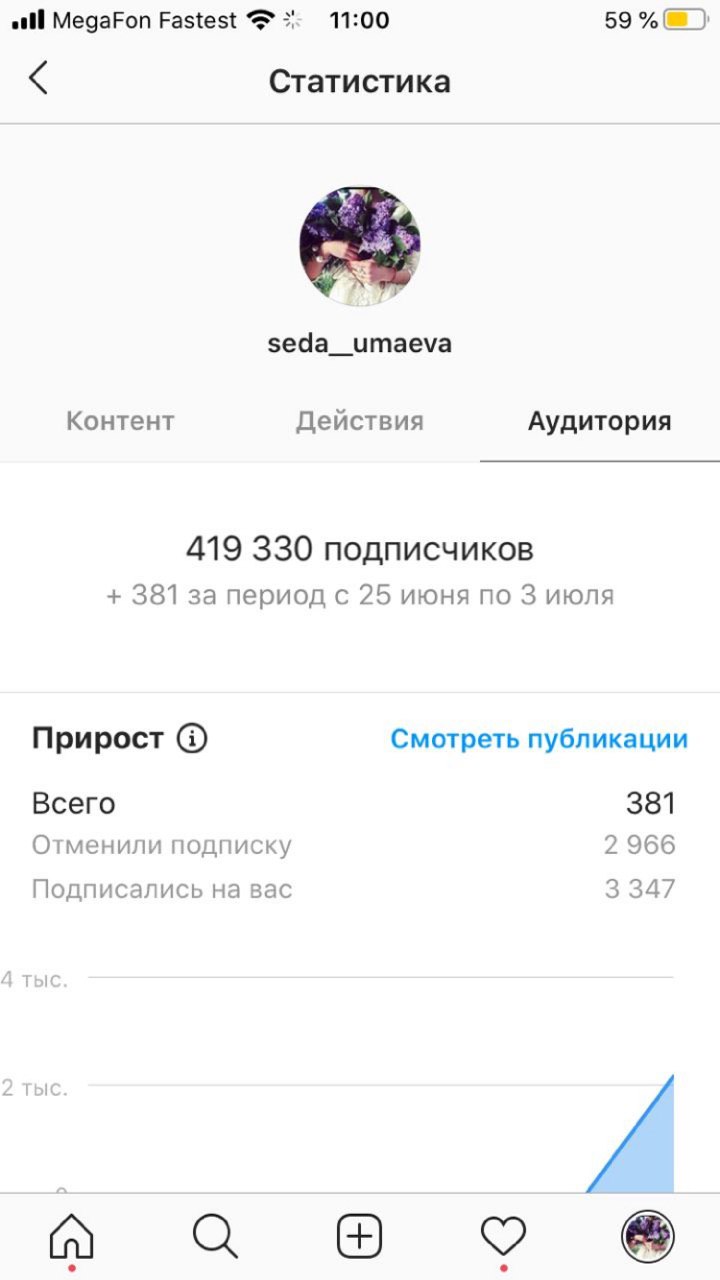Go to the home feed
Viewport: 720px width, 1280px height.
coord(72,1238)
